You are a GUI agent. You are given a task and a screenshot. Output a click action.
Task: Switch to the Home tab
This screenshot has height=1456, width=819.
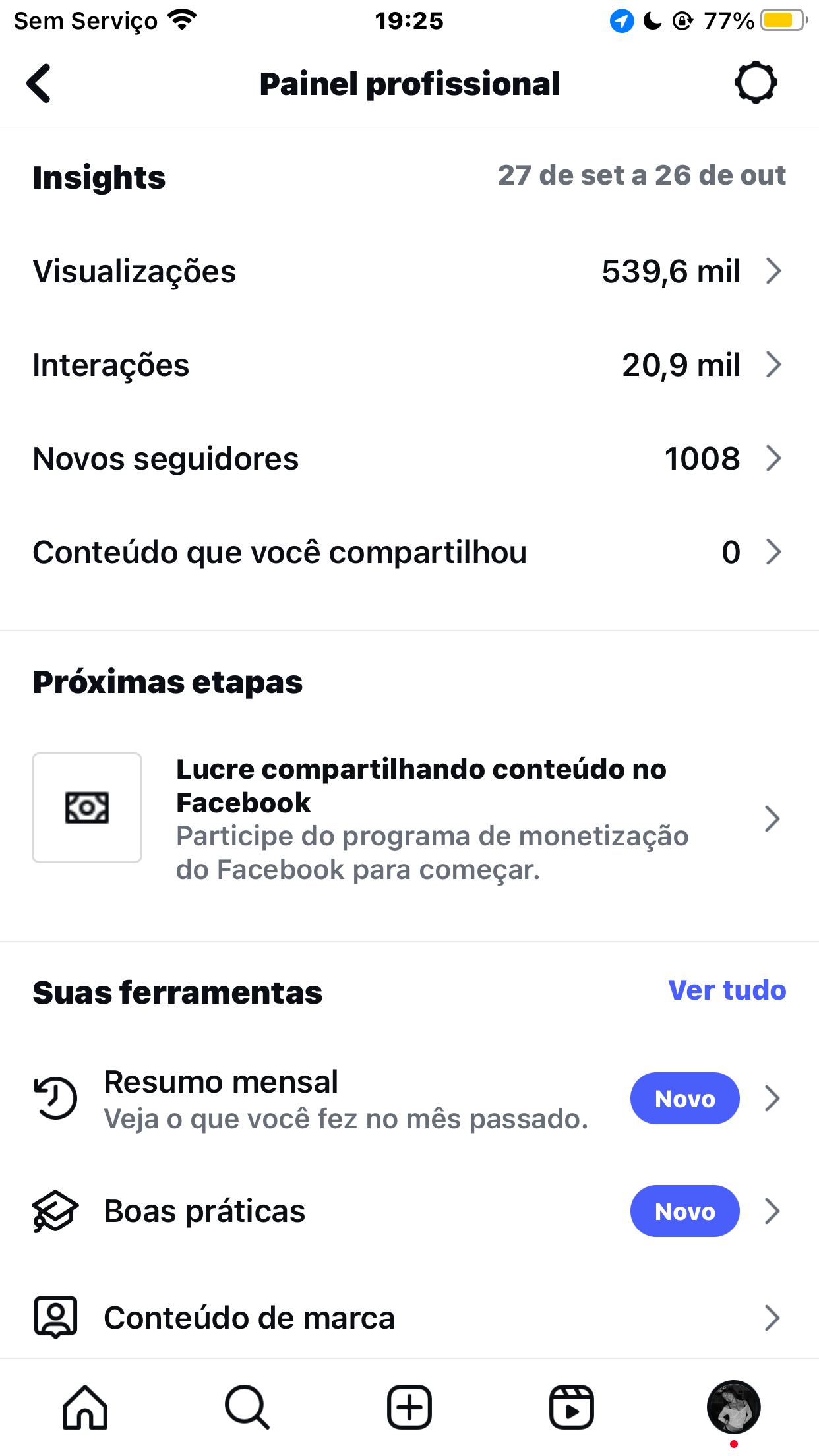pos(85,1407)
